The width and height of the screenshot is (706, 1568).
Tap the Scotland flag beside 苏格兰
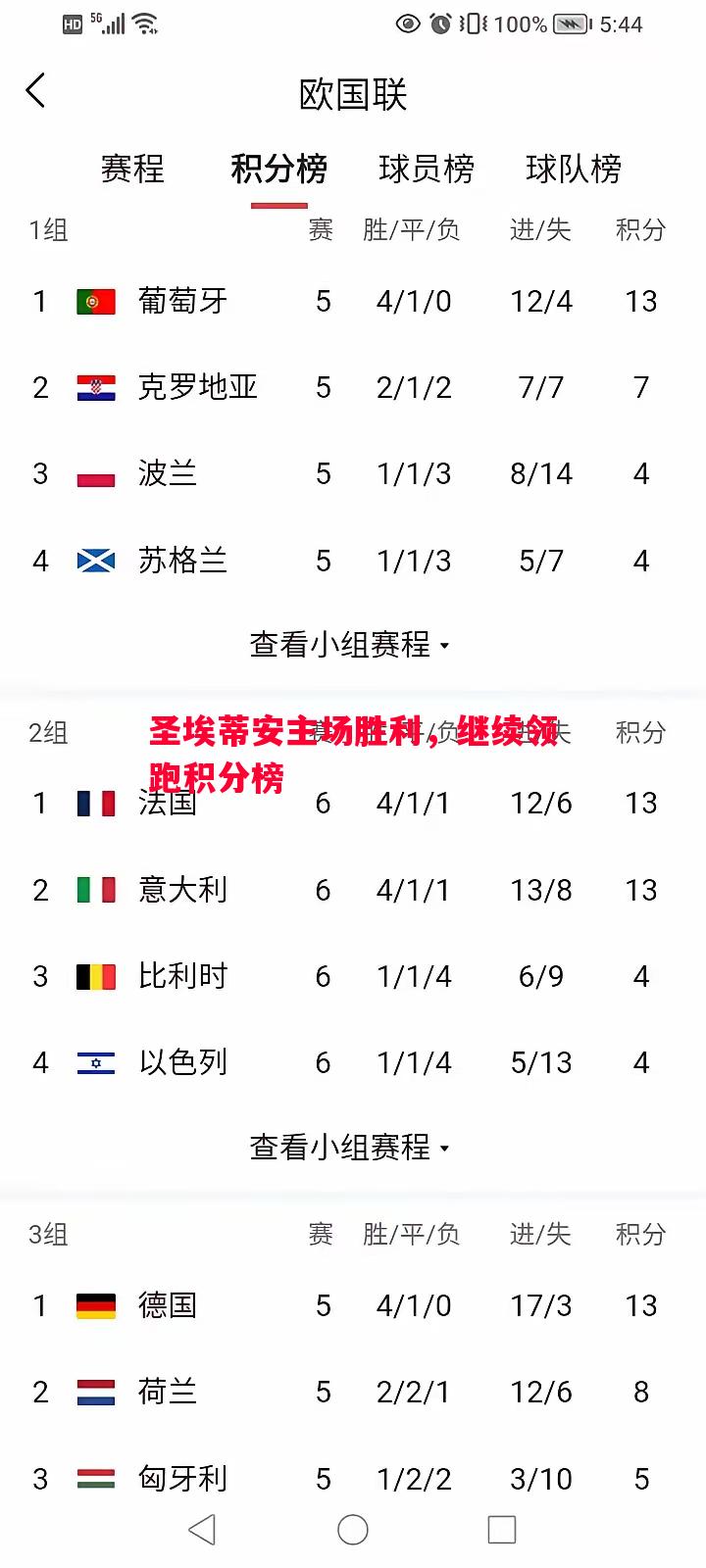95,561
